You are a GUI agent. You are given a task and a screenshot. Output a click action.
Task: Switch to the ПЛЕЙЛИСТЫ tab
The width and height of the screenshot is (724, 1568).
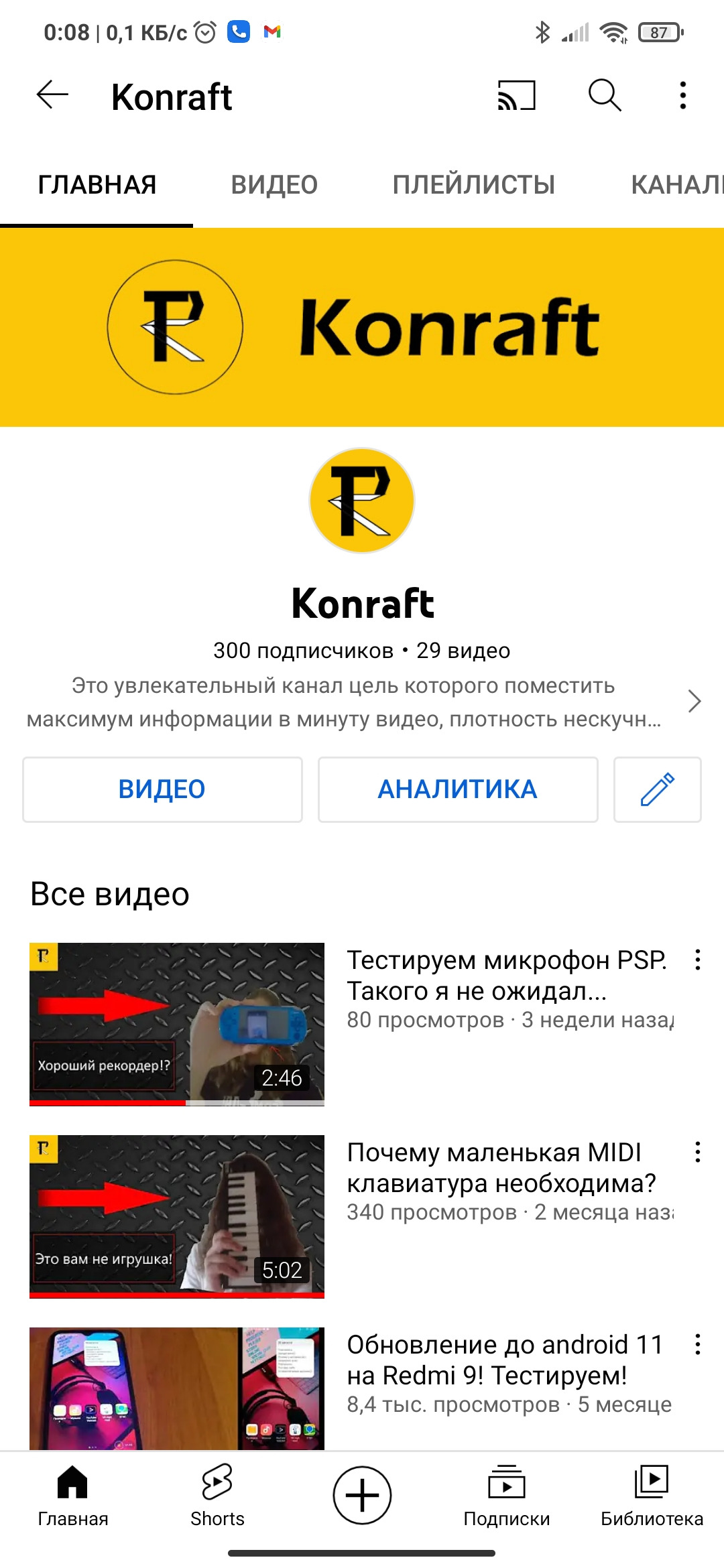point(473,185)
